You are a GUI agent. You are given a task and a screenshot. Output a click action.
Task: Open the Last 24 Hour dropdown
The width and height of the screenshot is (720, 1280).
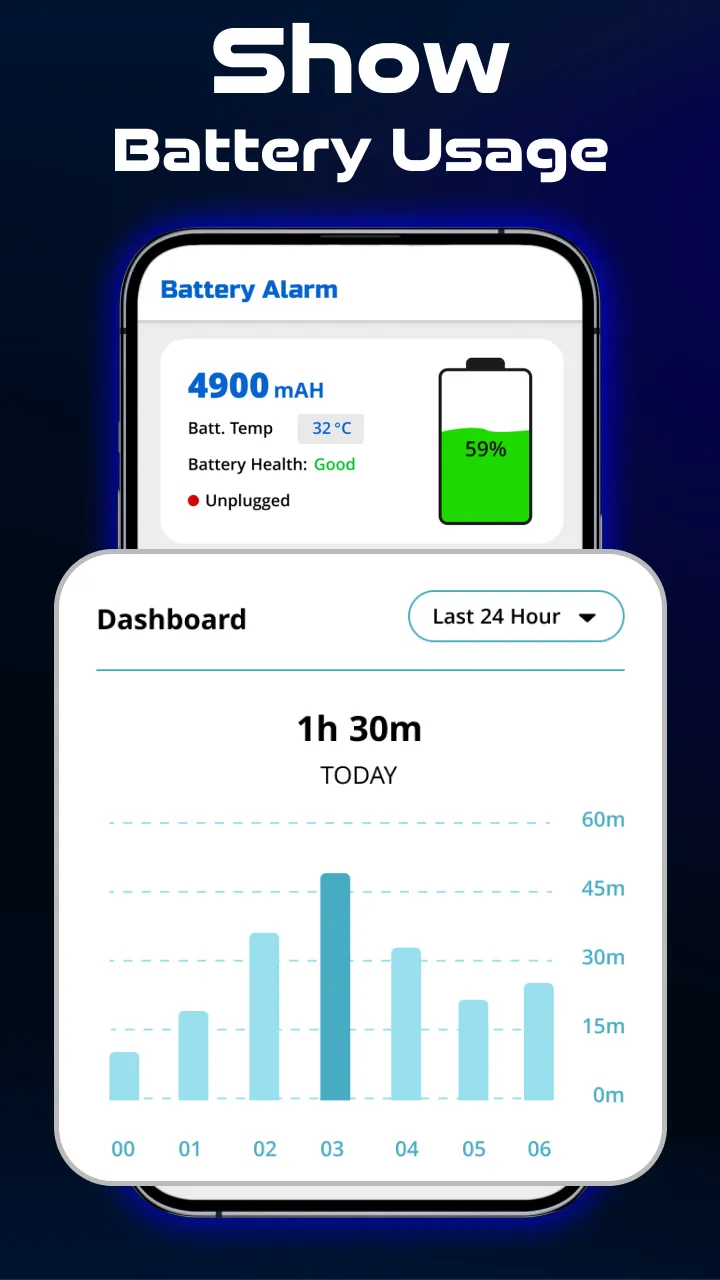click(515, 616)
